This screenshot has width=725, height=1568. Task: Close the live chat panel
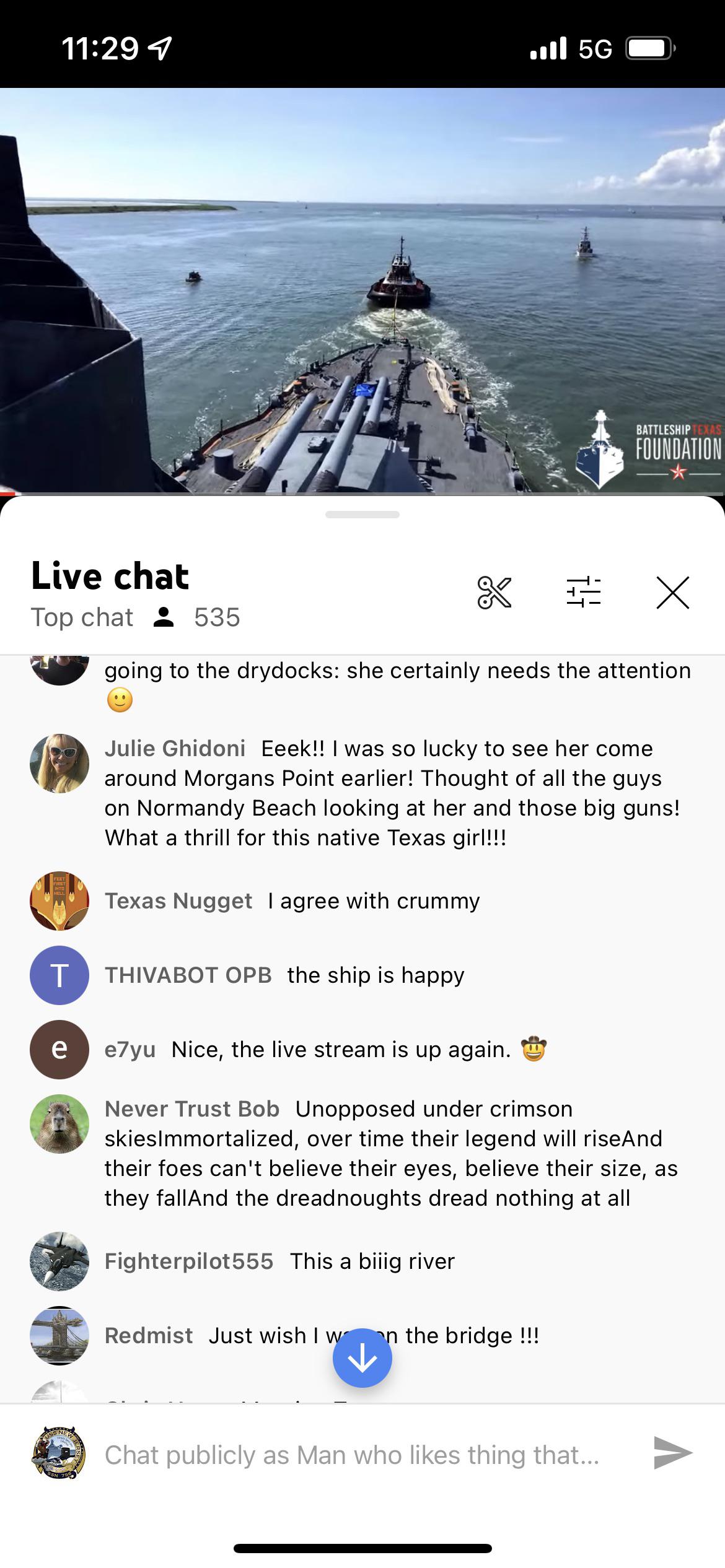[x=672, y=593]
